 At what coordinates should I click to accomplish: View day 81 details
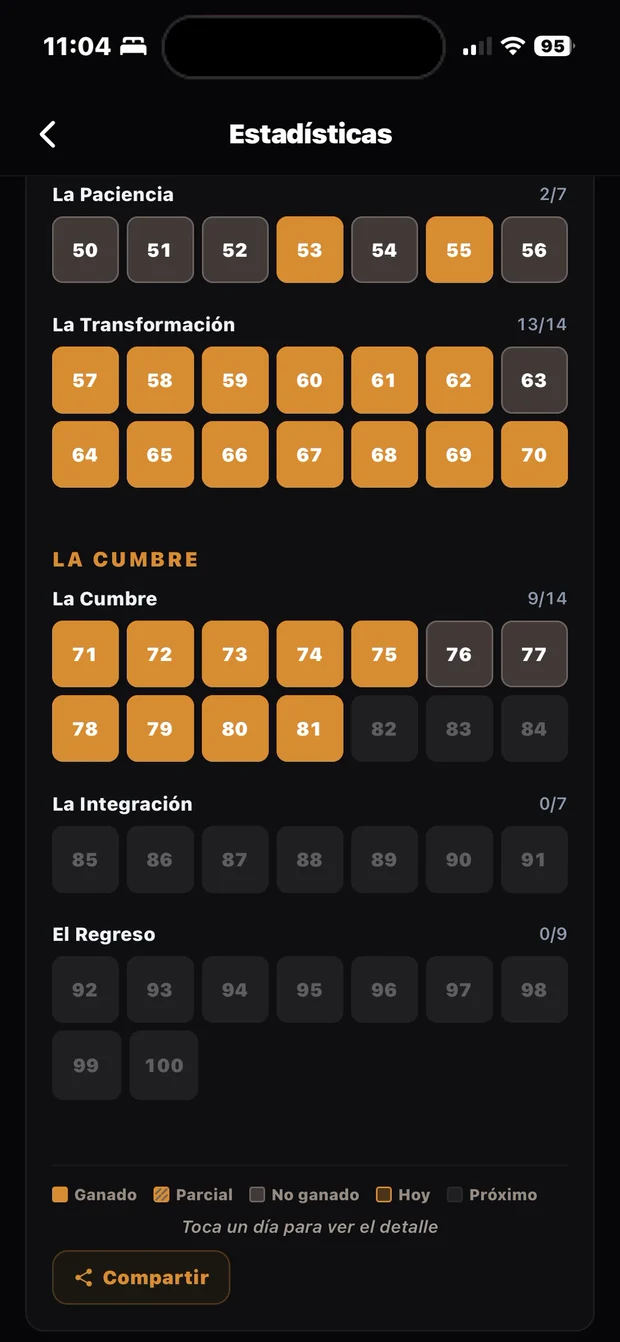pos(310,728)
